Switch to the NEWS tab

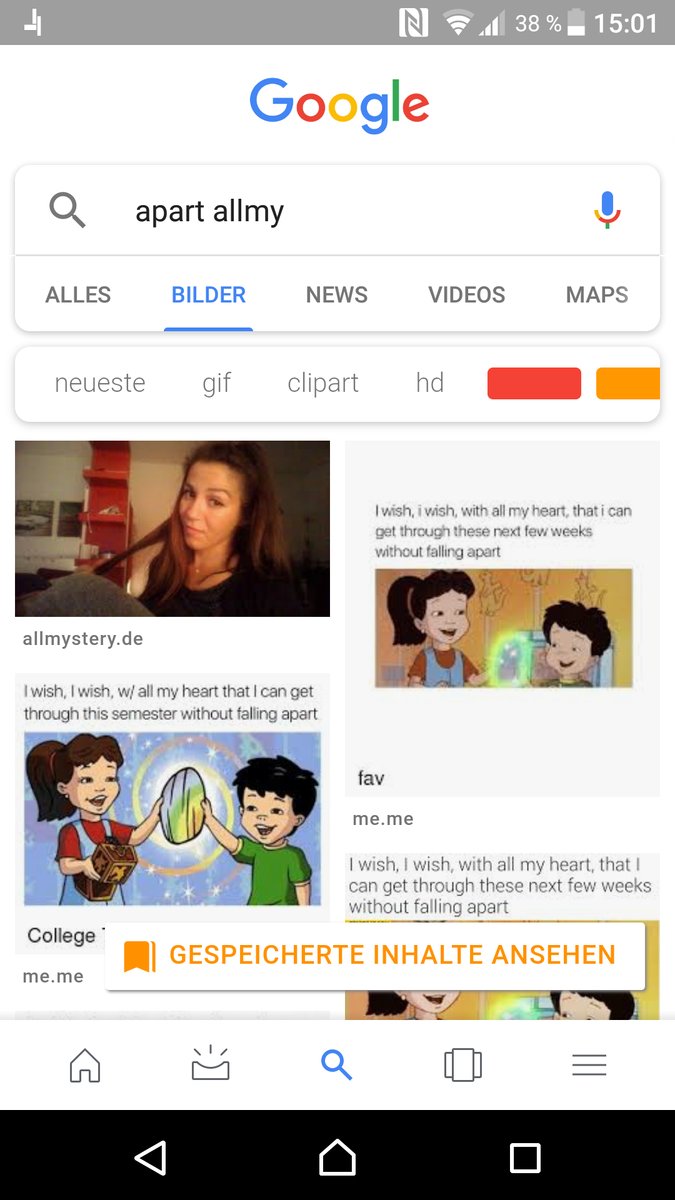(x=337, y=295)
